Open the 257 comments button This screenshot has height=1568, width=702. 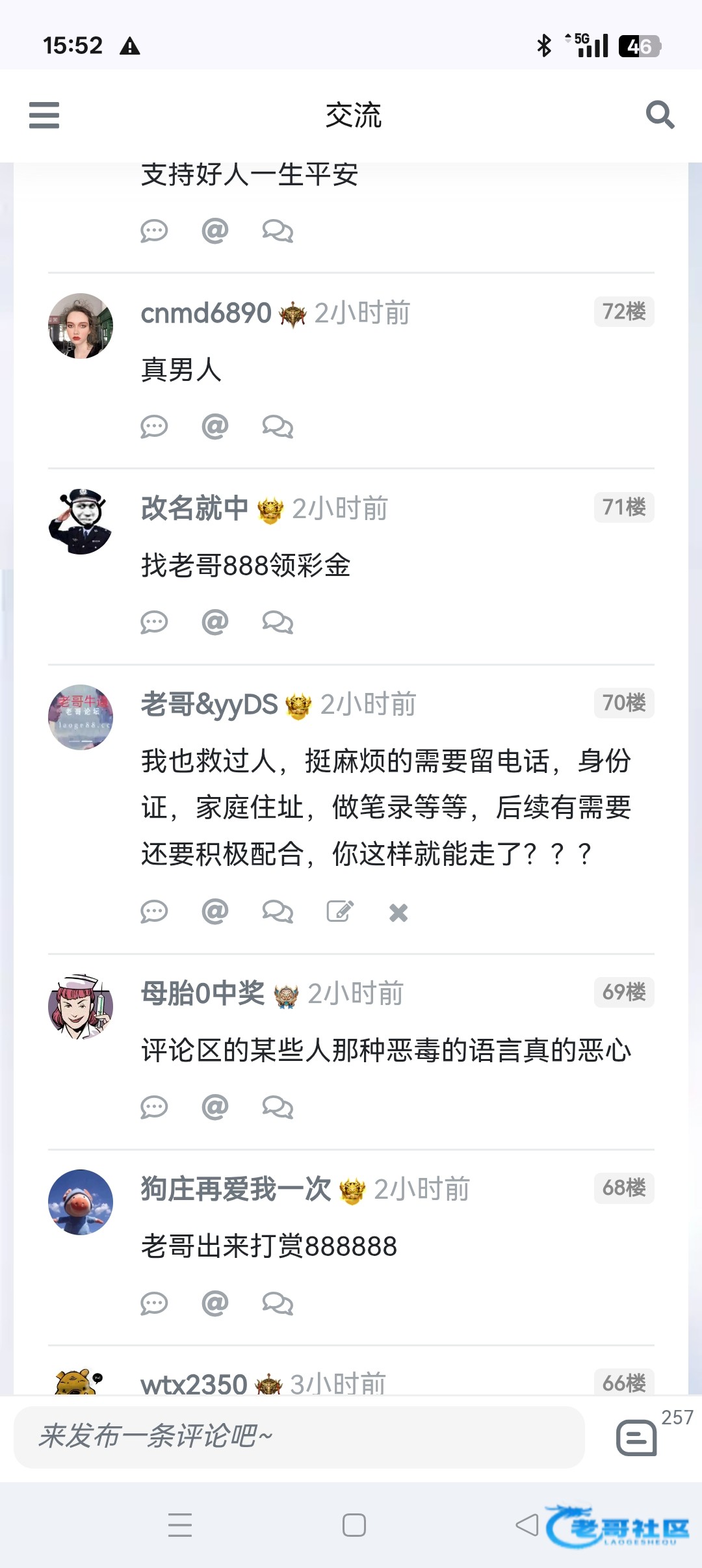[637, 1437]
